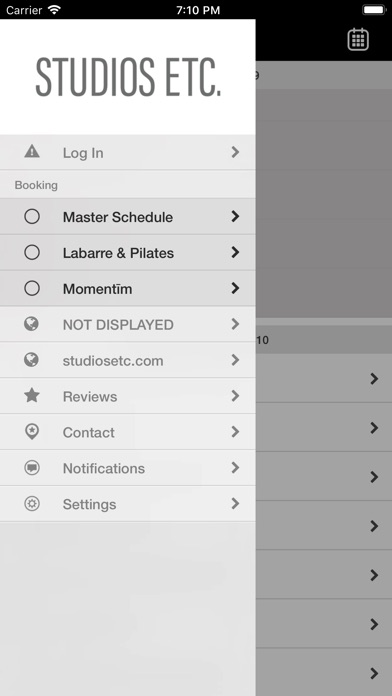Visit studiosetc.com from the menu

tap(127, 360)
